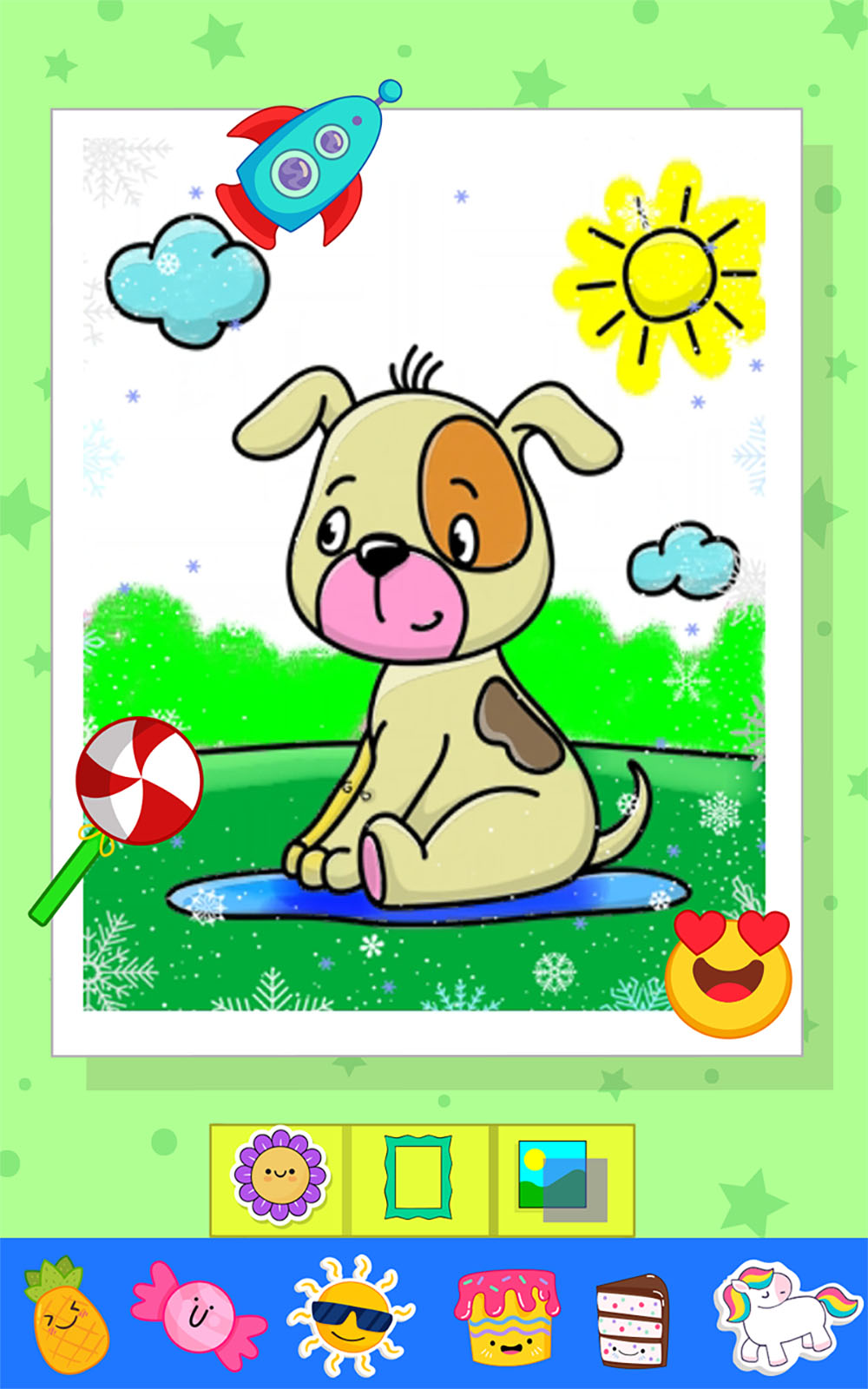
Task: Open the background image tab
Action: pos(562,1179)
